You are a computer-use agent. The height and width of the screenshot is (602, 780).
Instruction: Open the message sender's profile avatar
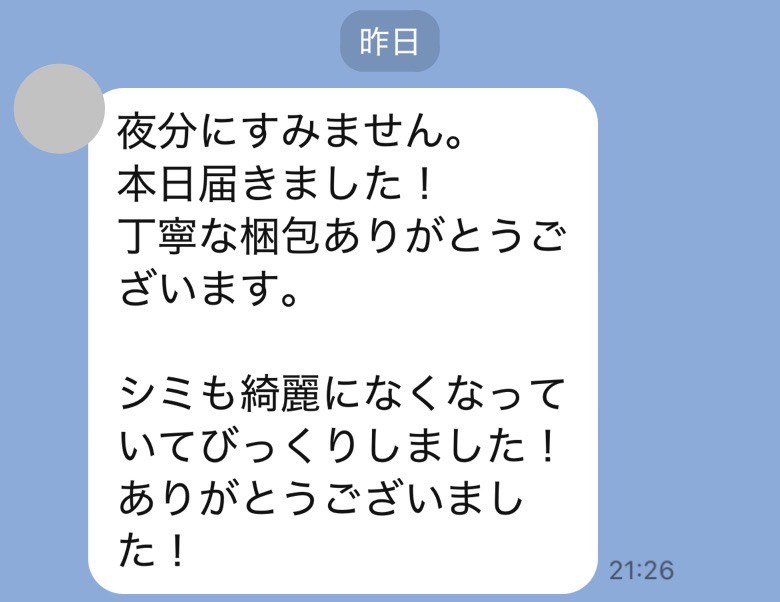point(59,109)
